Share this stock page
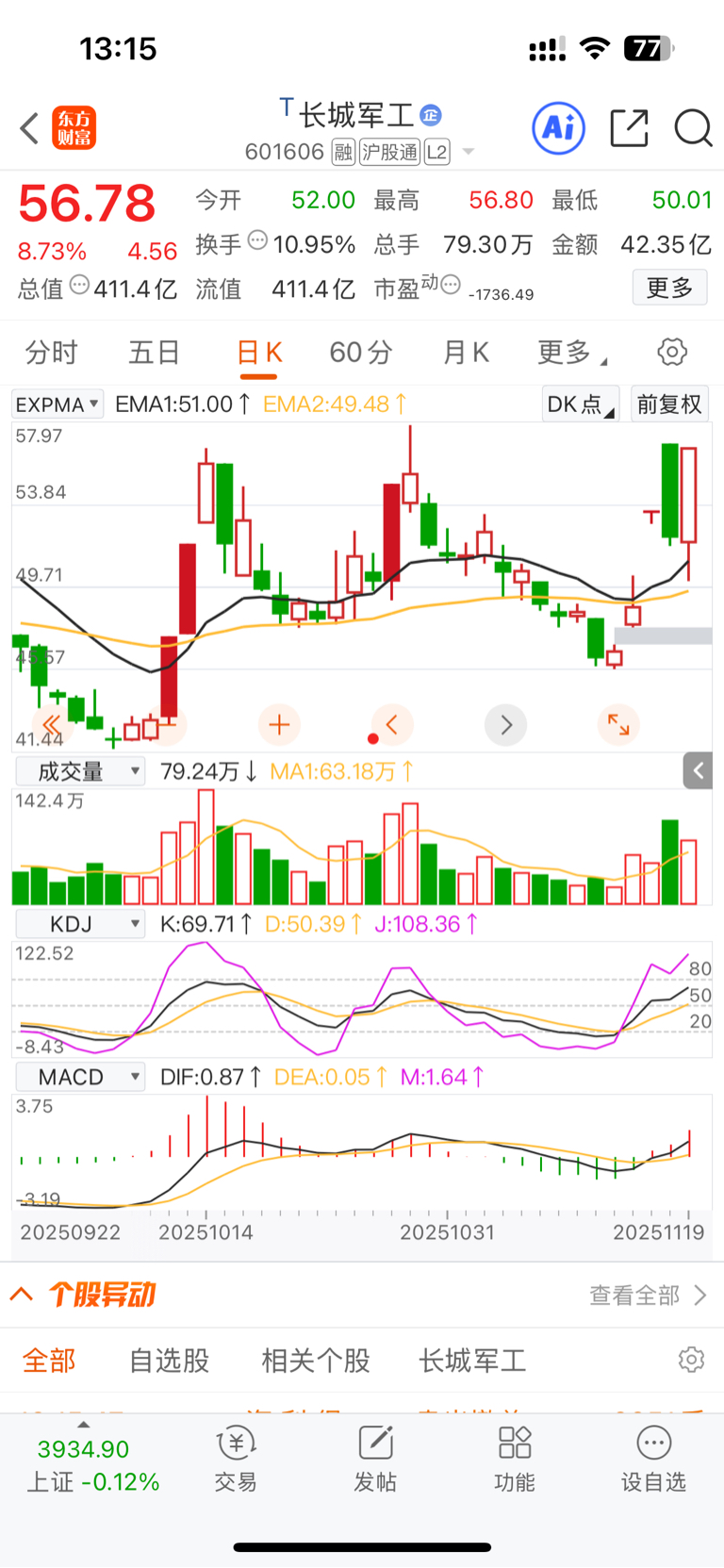 point(629,128)
